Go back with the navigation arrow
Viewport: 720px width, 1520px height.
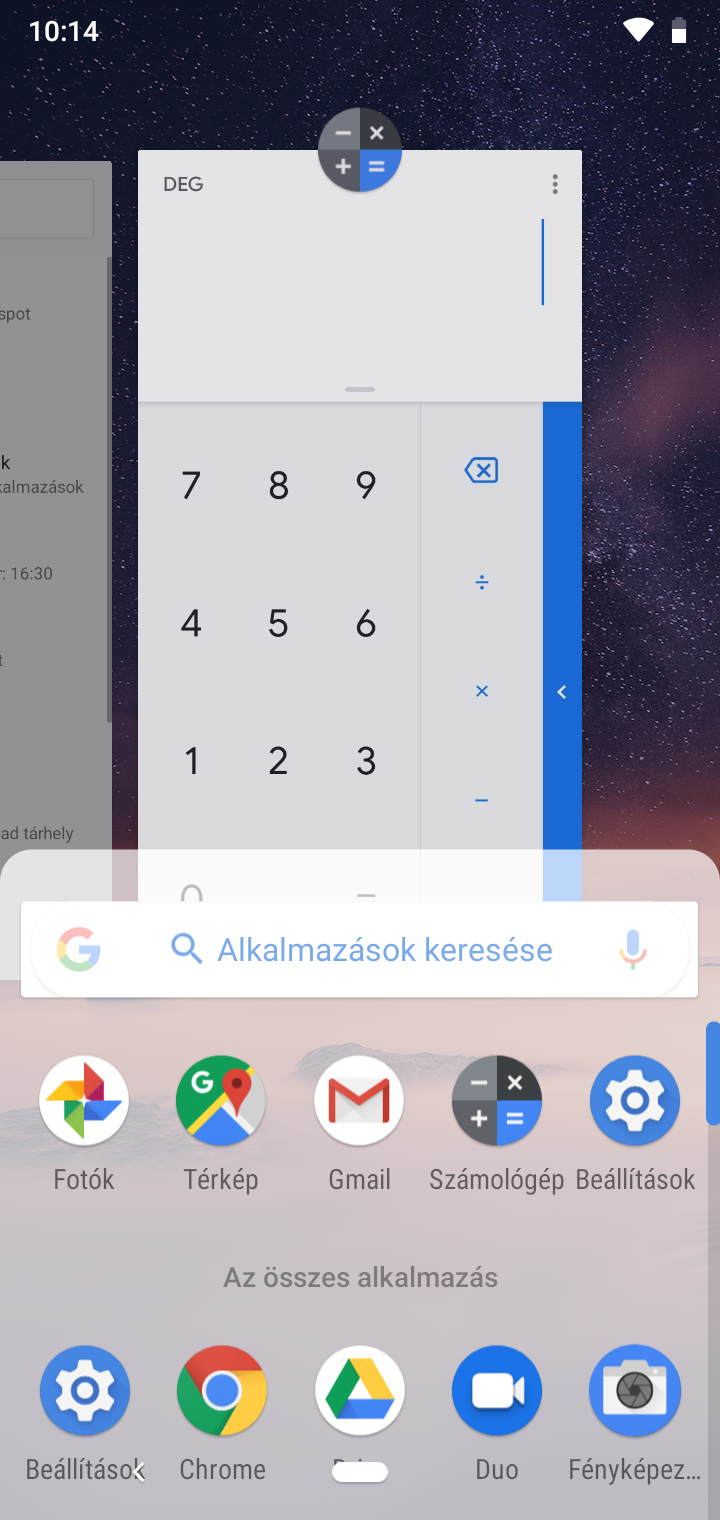pos(139,1472)
